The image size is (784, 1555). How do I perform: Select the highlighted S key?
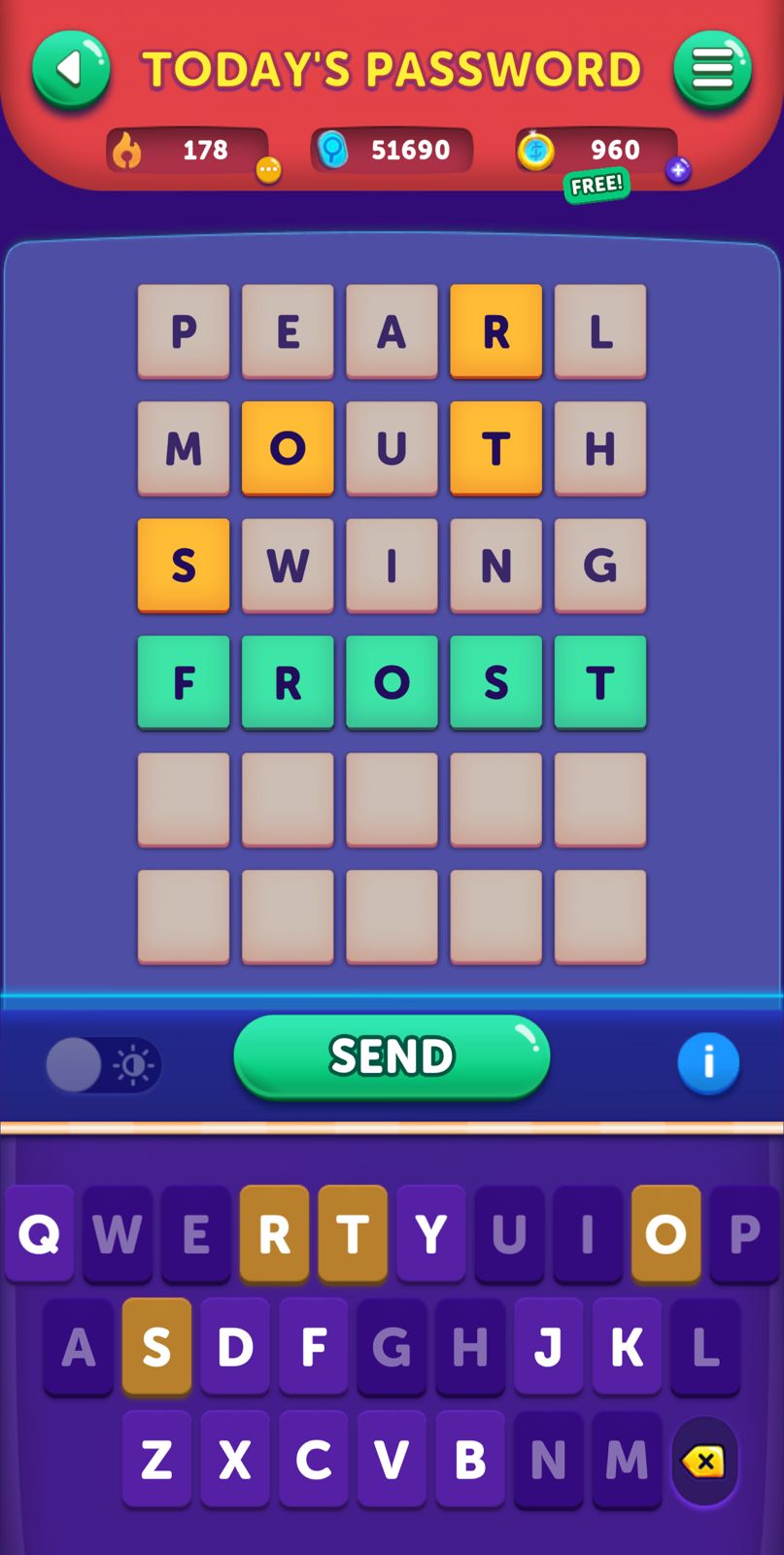[x=156, y=1347]
